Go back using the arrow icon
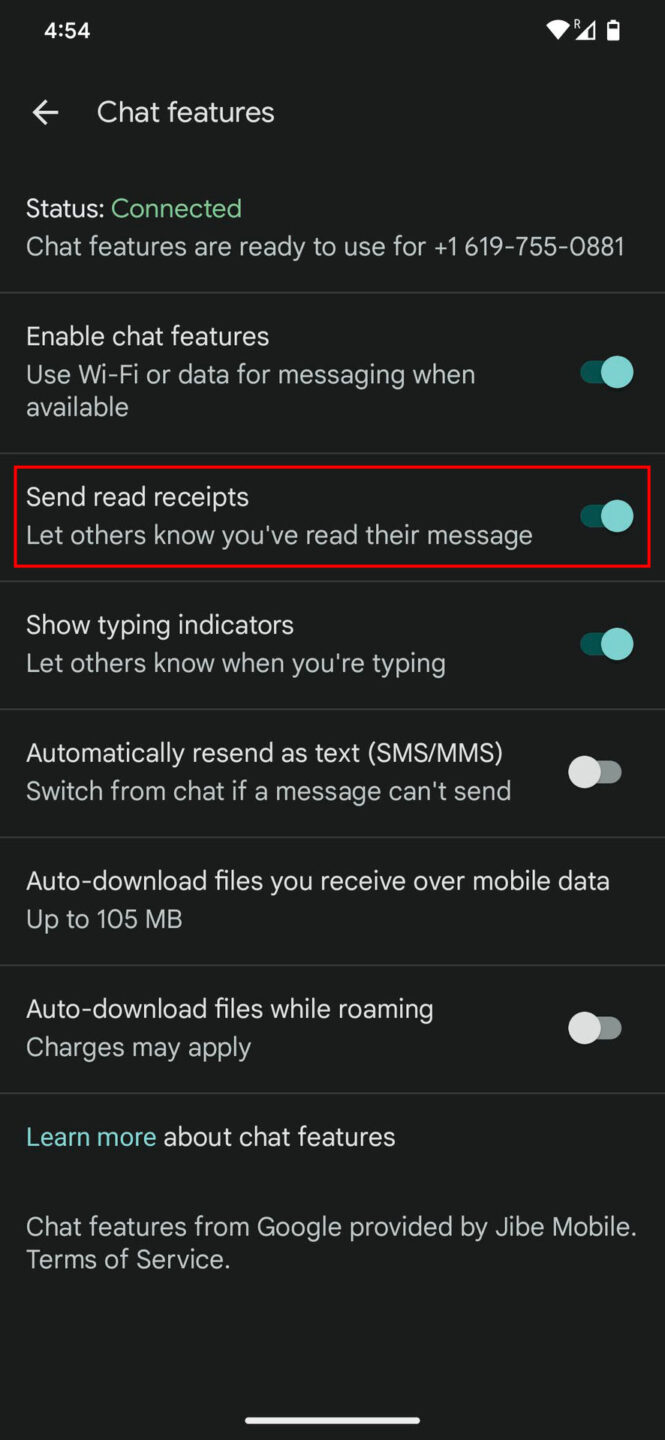 tap(45, 113)
